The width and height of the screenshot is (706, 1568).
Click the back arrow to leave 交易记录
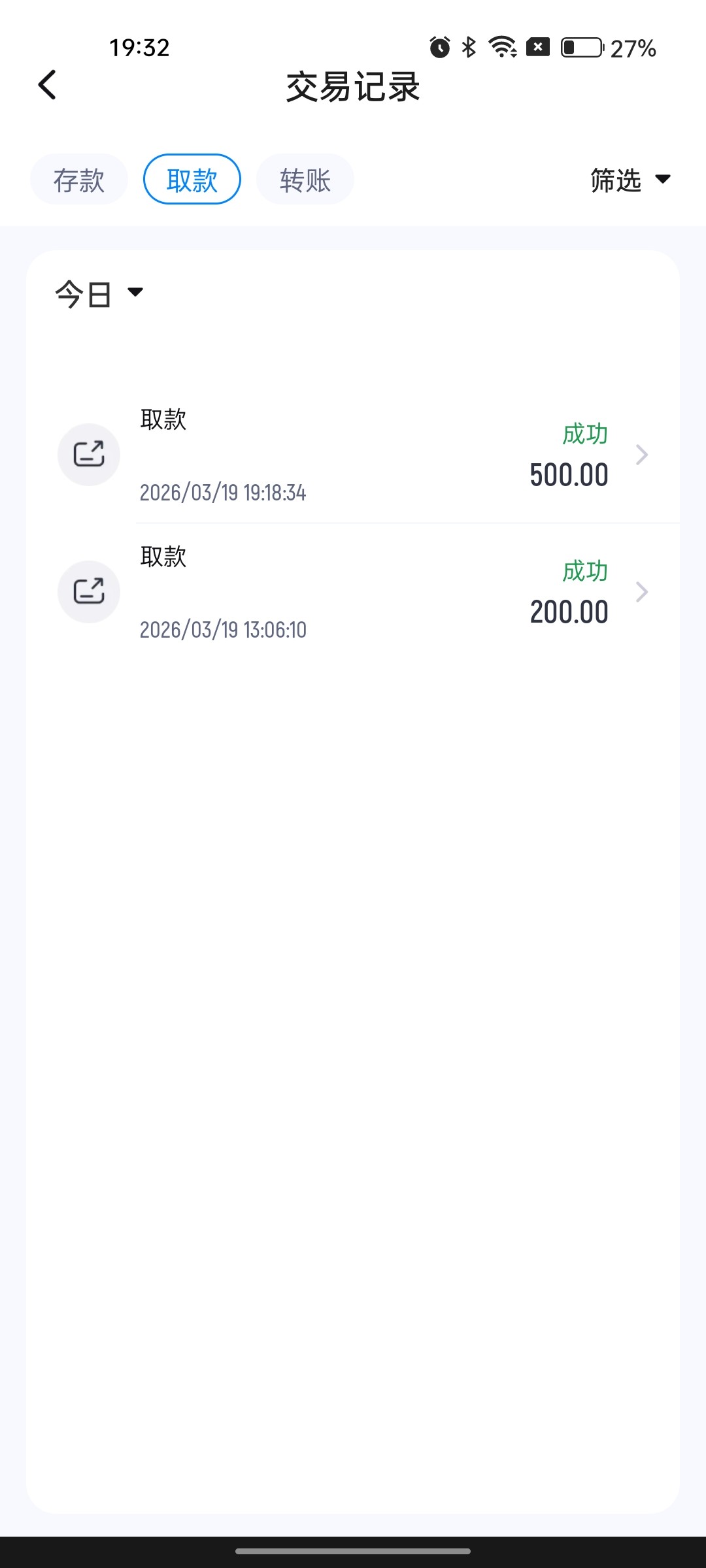(x=46, y=86)
